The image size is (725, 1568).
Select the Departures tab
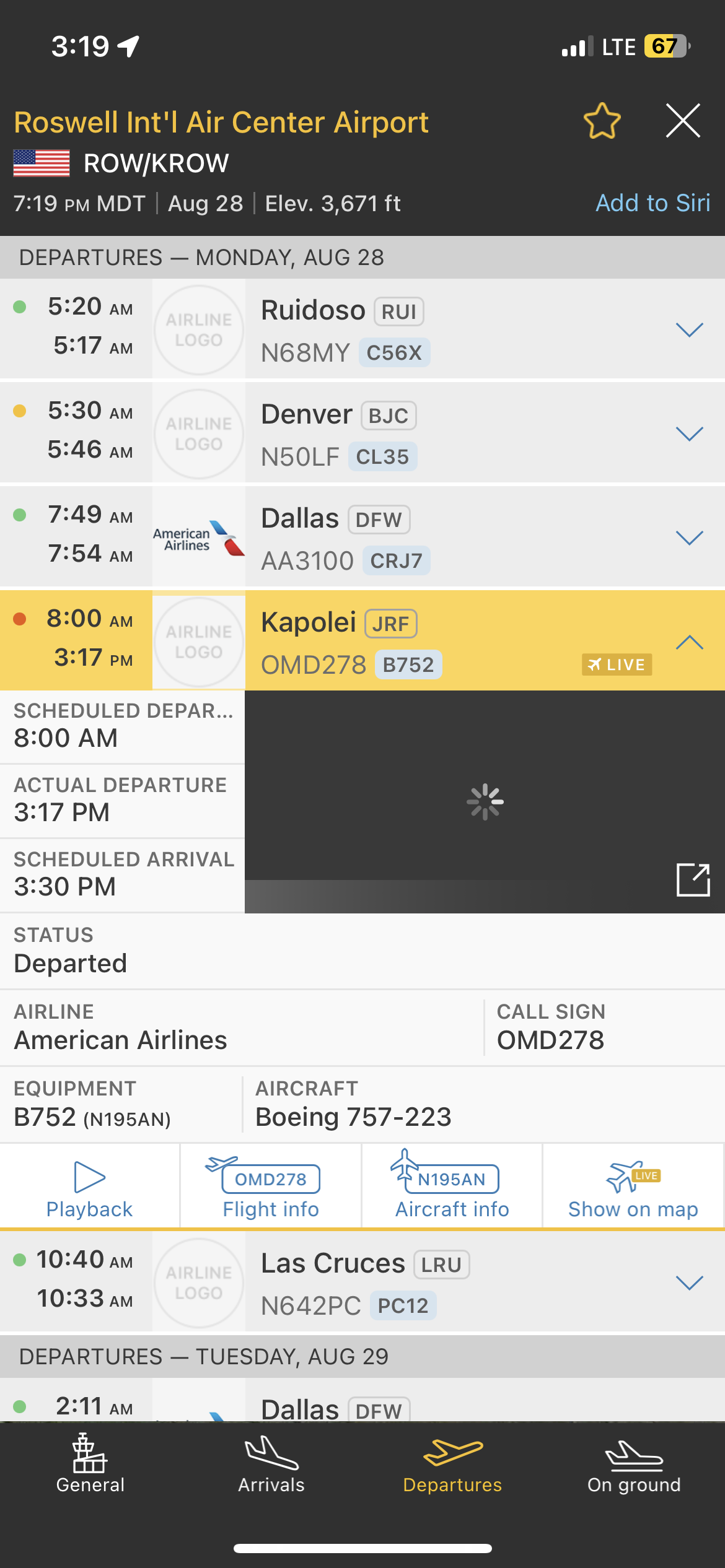pos(452,1465)
